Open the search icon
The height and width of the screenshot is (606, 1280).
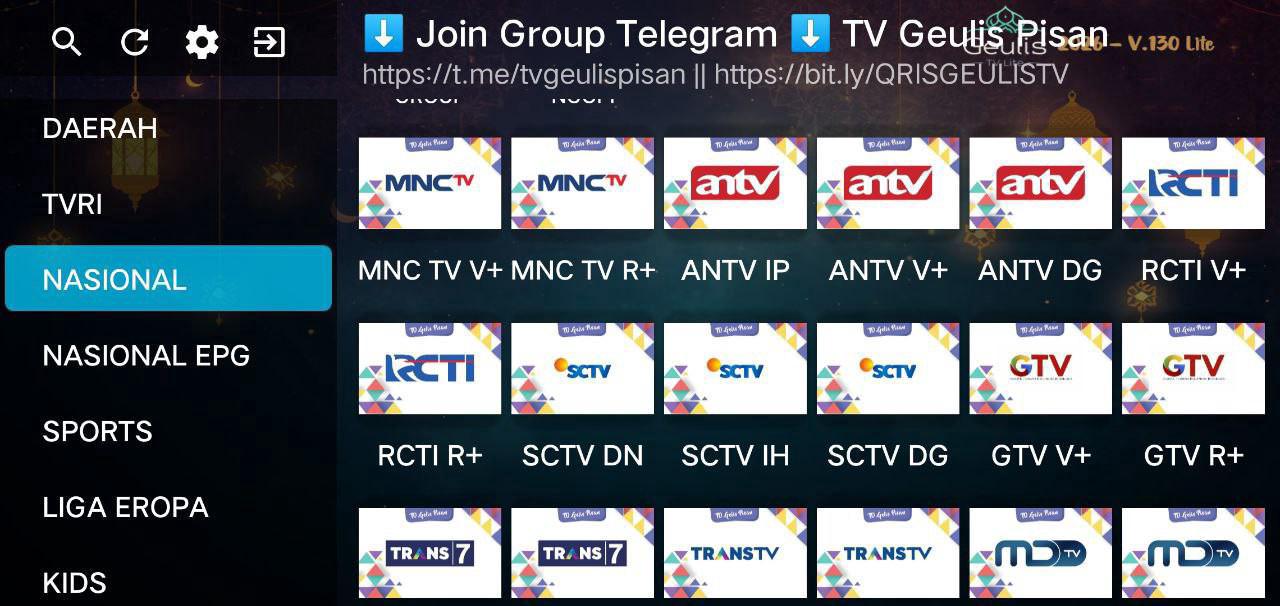[67, 42]
